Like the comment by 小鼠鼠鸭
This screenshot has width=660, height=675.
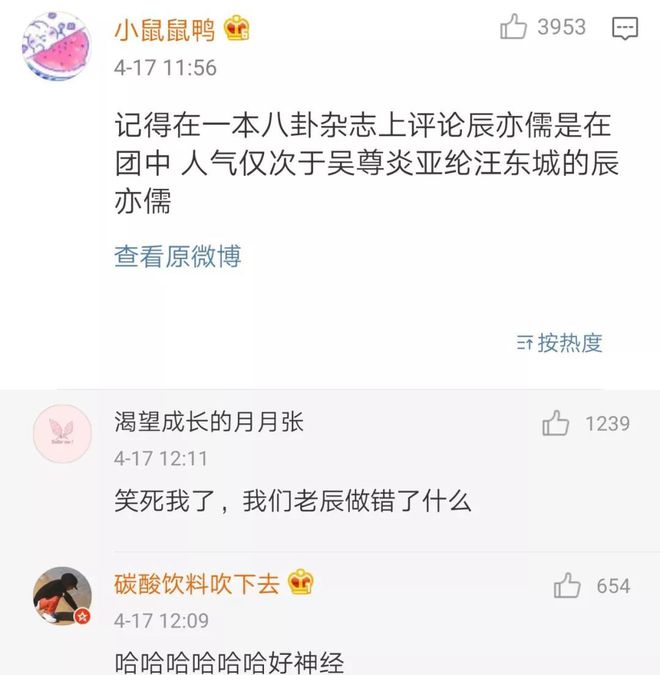(514, 28)
